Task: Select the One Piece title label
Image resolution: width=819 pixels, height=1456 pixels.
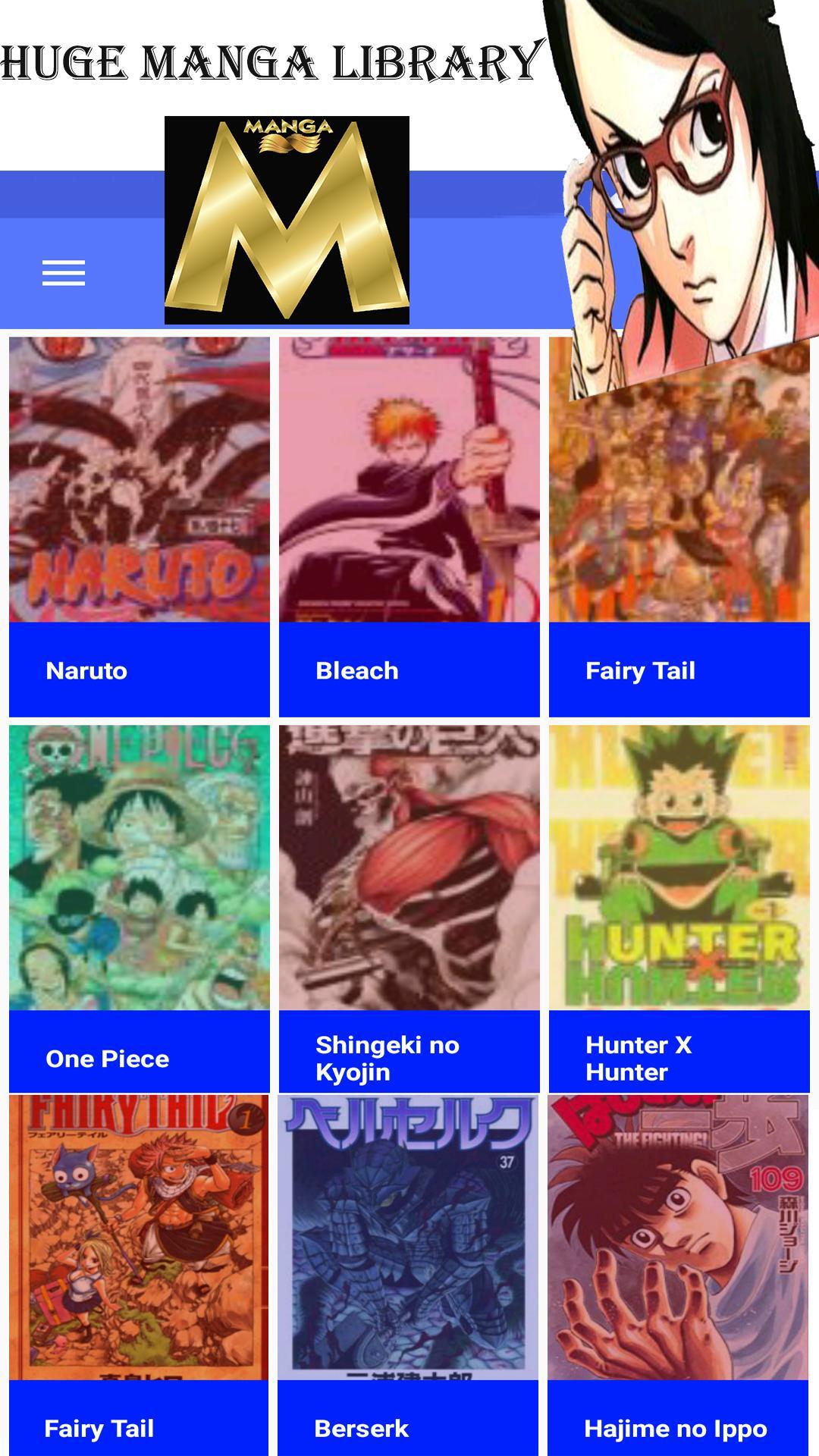Action: (x=107, y=1058)
